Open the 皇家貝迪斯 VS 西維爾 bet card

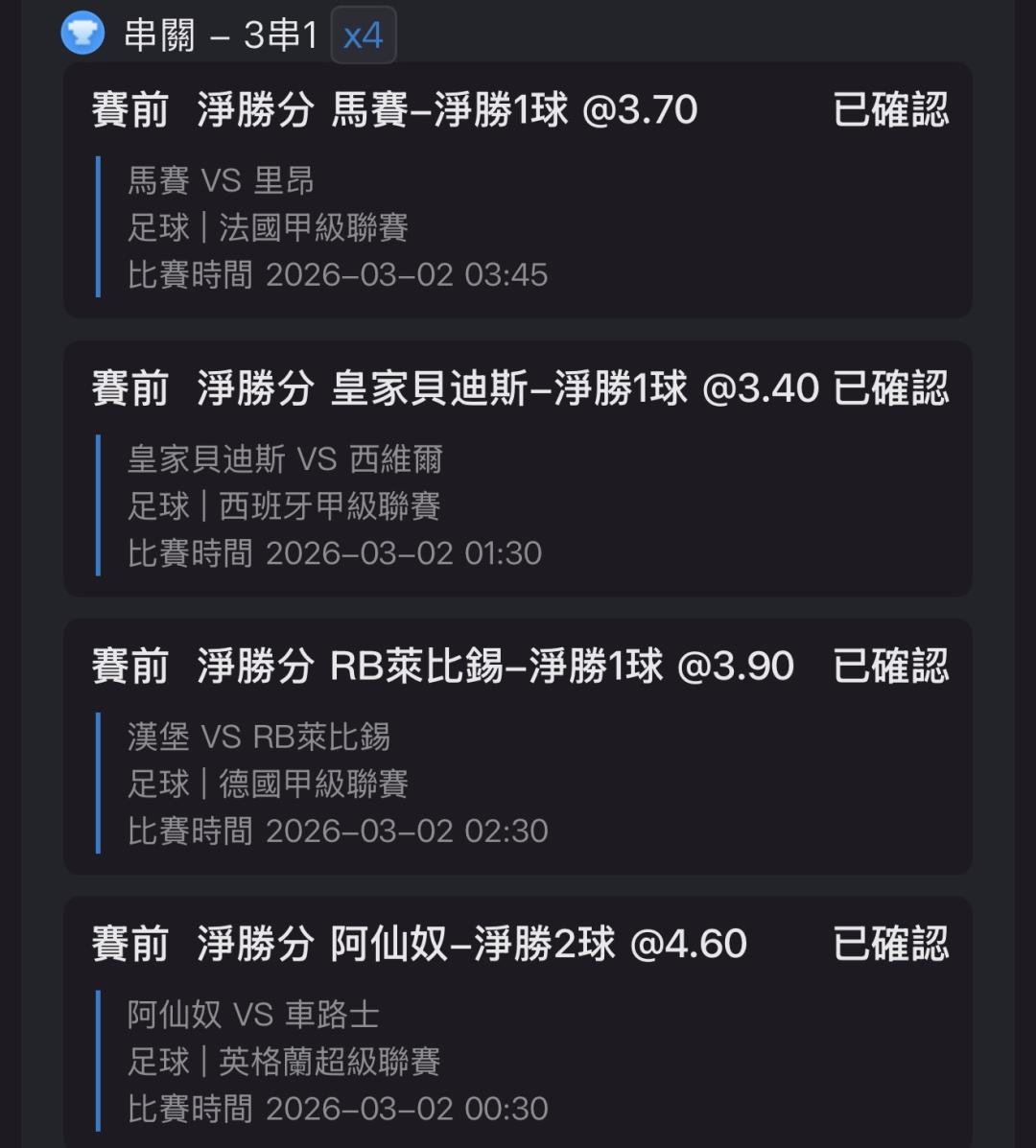click(518, 469)
